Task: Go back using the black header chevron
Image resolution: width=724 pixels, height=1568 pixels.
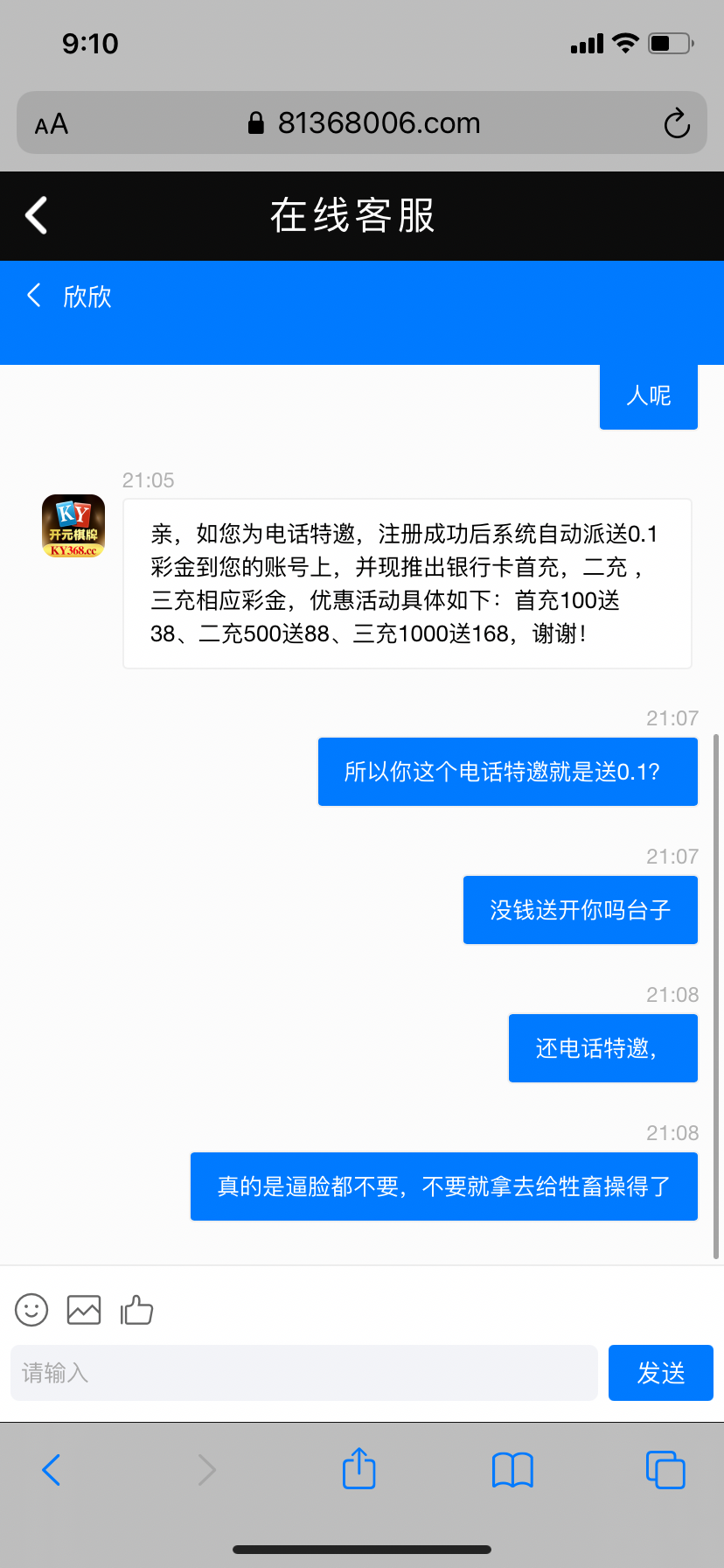Action: click(35, 215)
